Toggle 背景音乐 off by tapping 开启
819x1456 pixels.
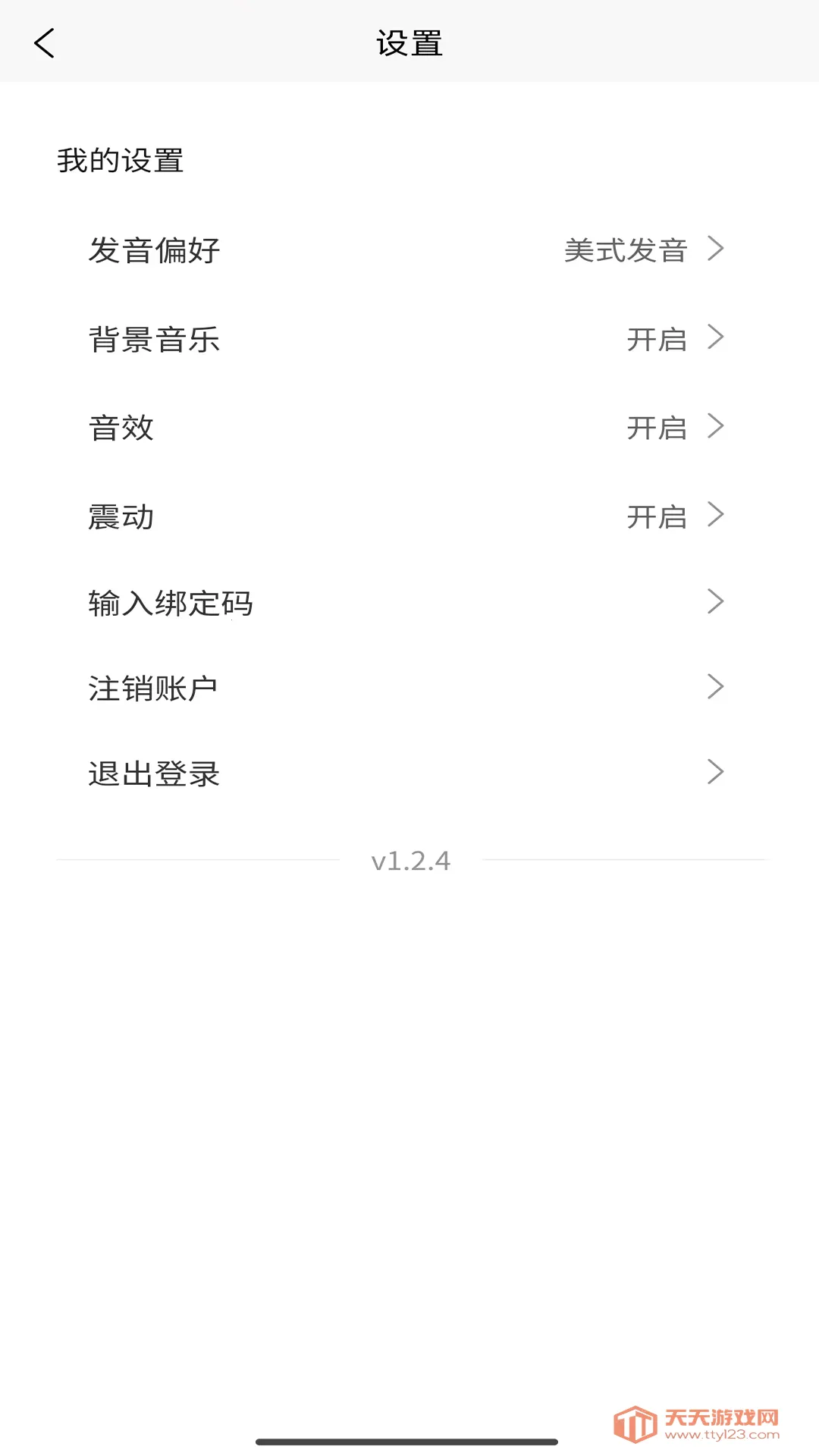click(658, 340)
